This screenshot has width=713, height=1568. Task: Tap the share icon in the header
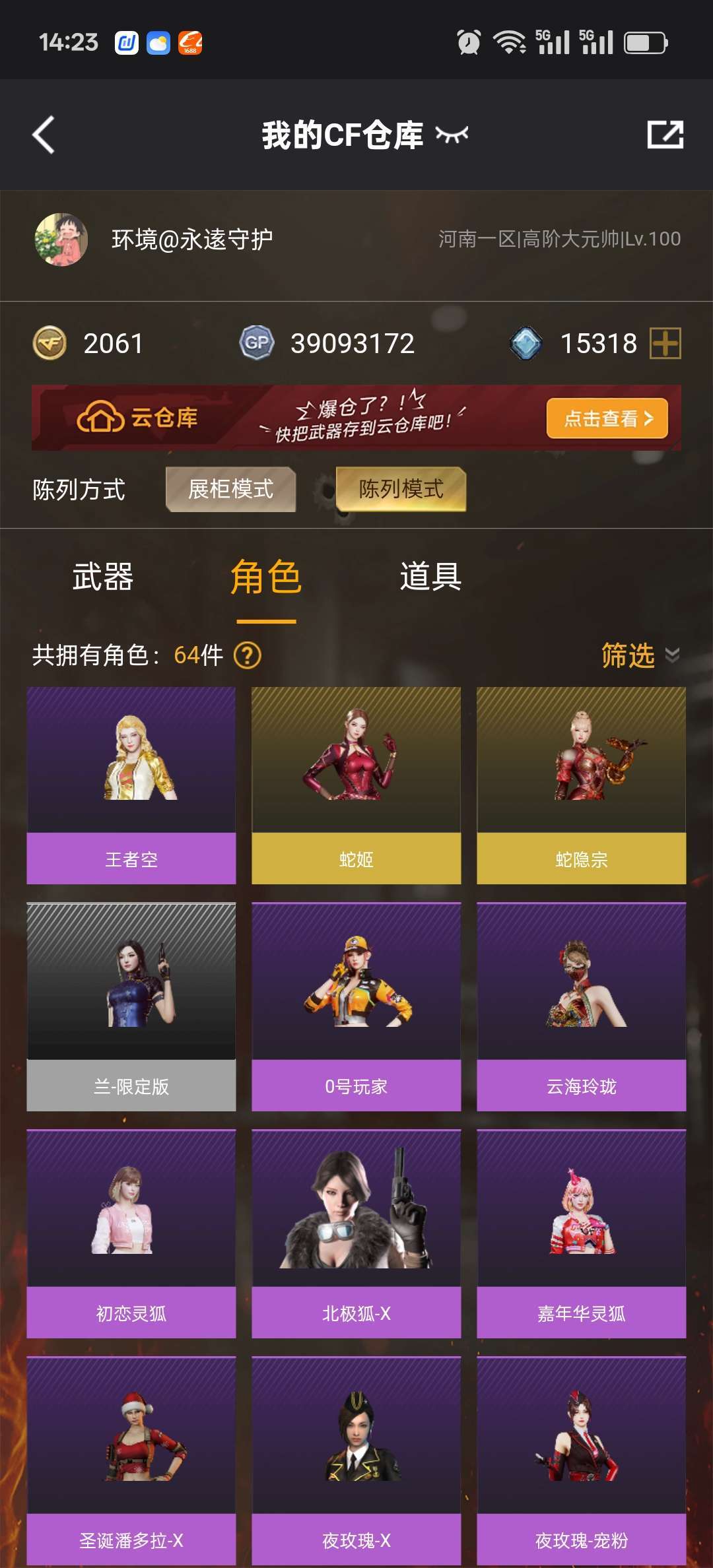click(665, 135)
